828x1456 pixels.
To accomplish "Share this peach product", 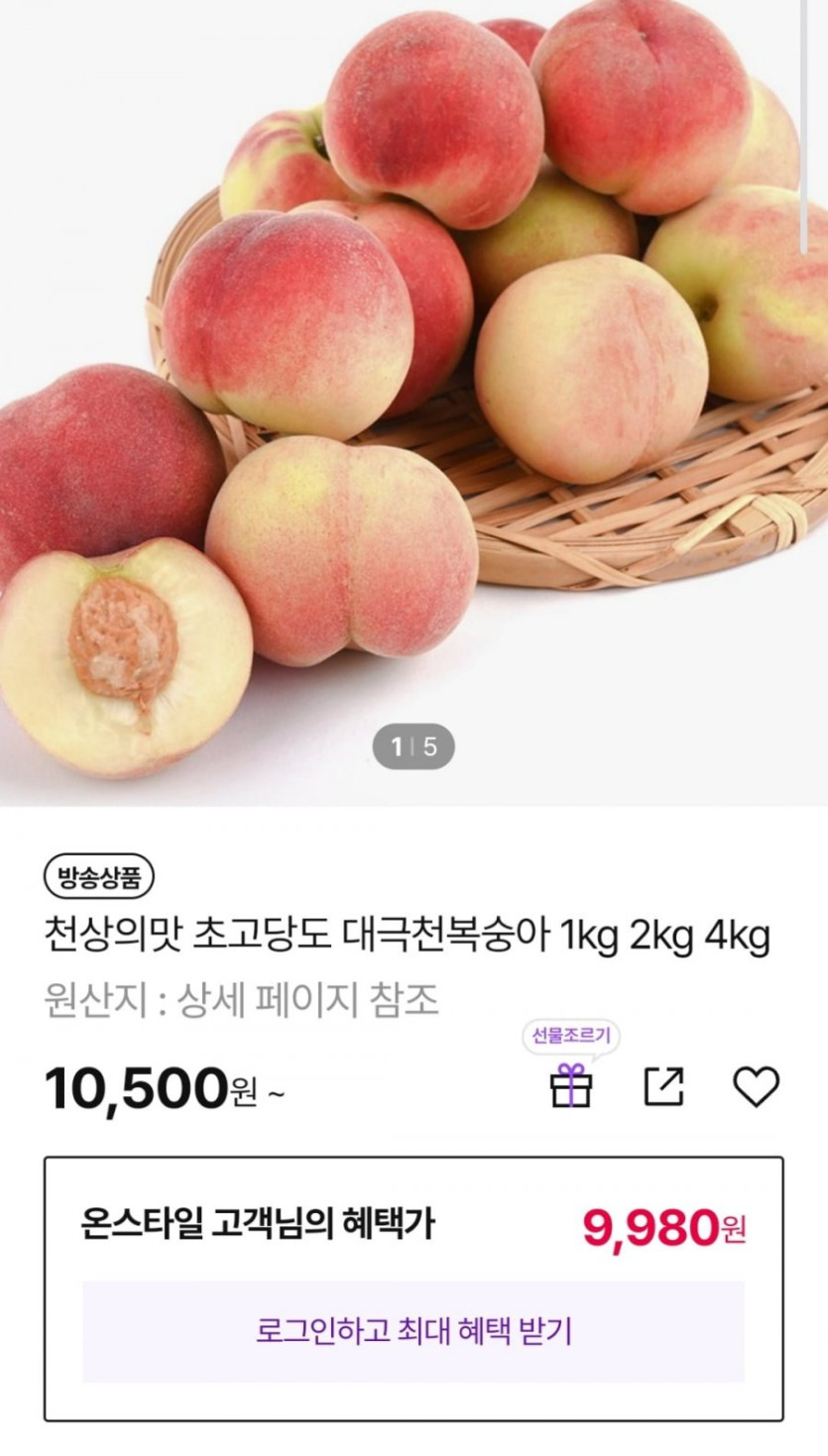I will point(663,1086).
